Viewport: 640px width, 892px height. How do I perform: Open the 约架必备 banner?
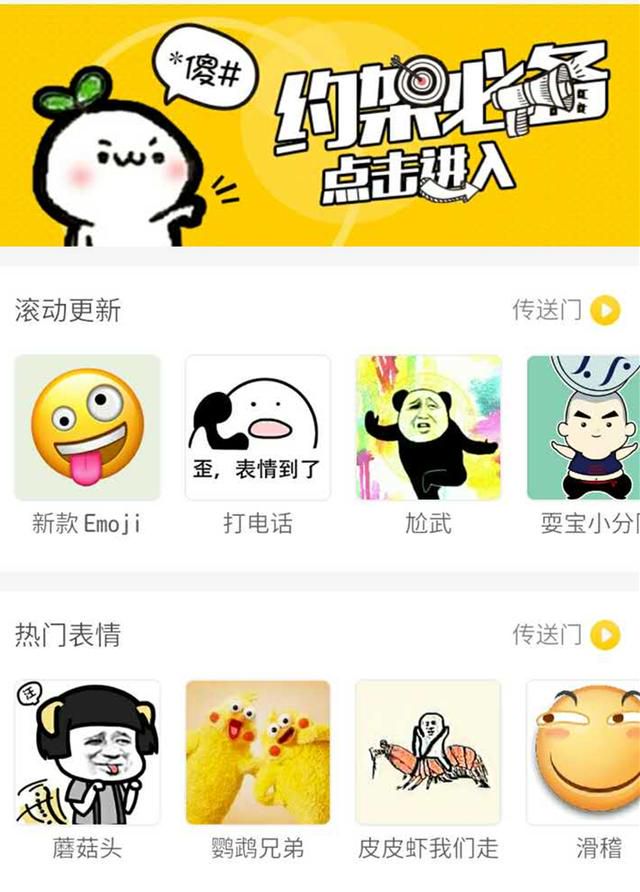coord(320,125)
